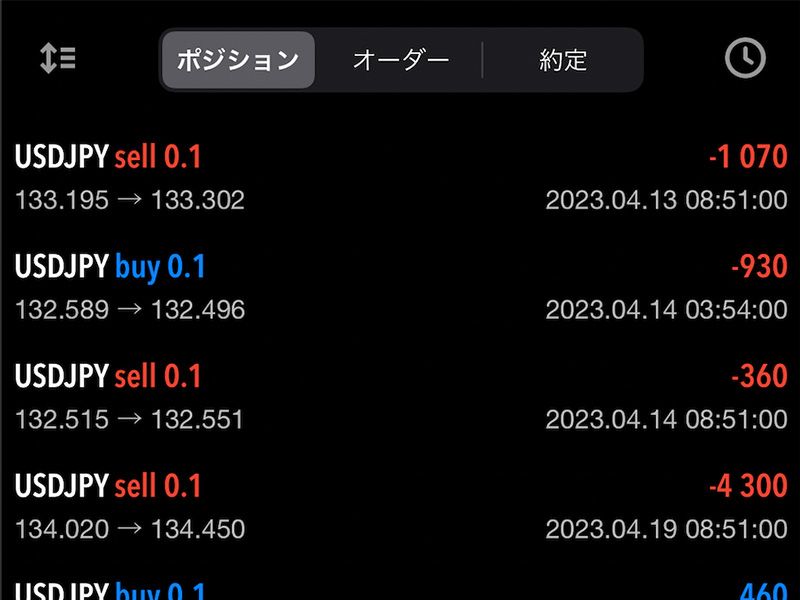The height and width of the screenshot is (600, 800).
Task: Open USDJPY sell position with -4 300
Action: point(400,506)
